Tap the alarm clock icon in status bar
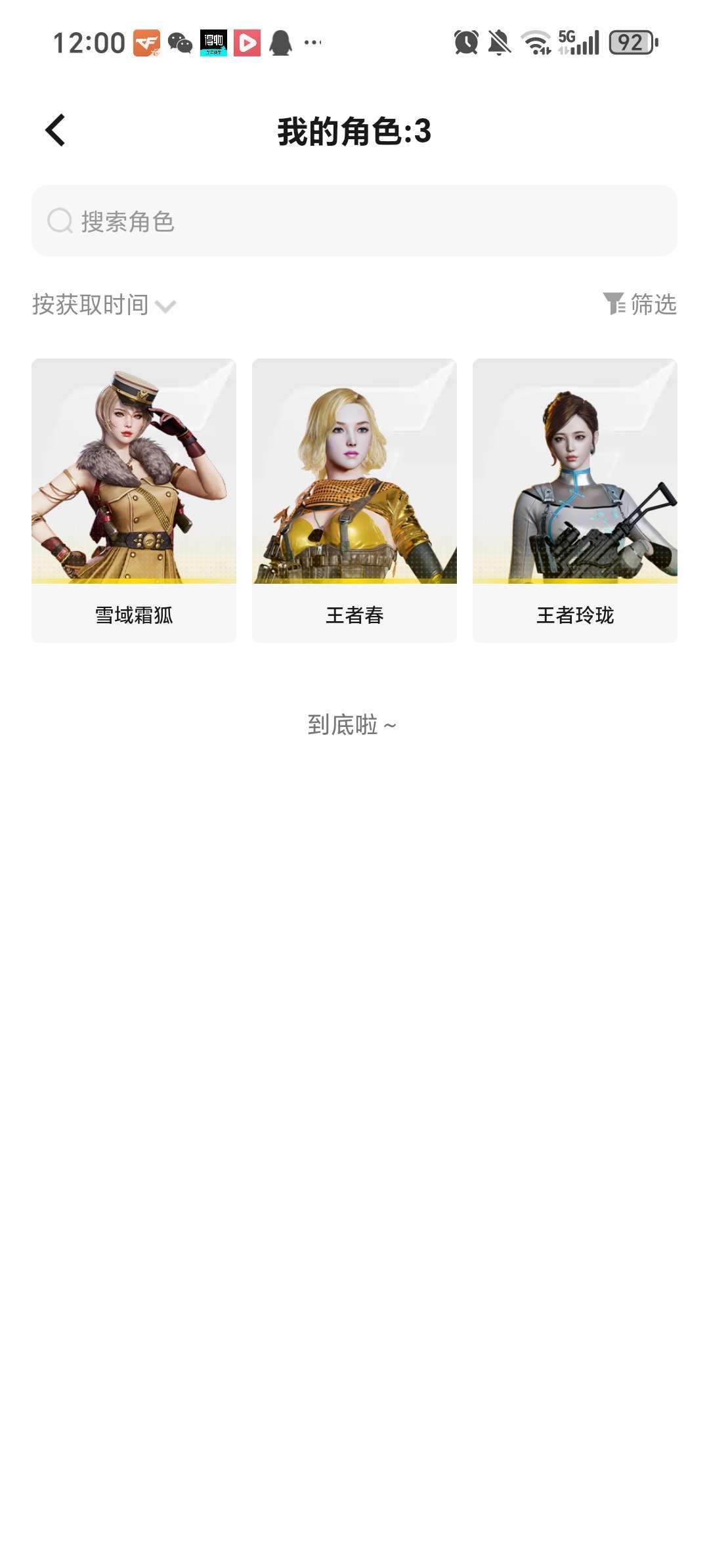The height and width of the screenshot is (1568, 709). 465,41
